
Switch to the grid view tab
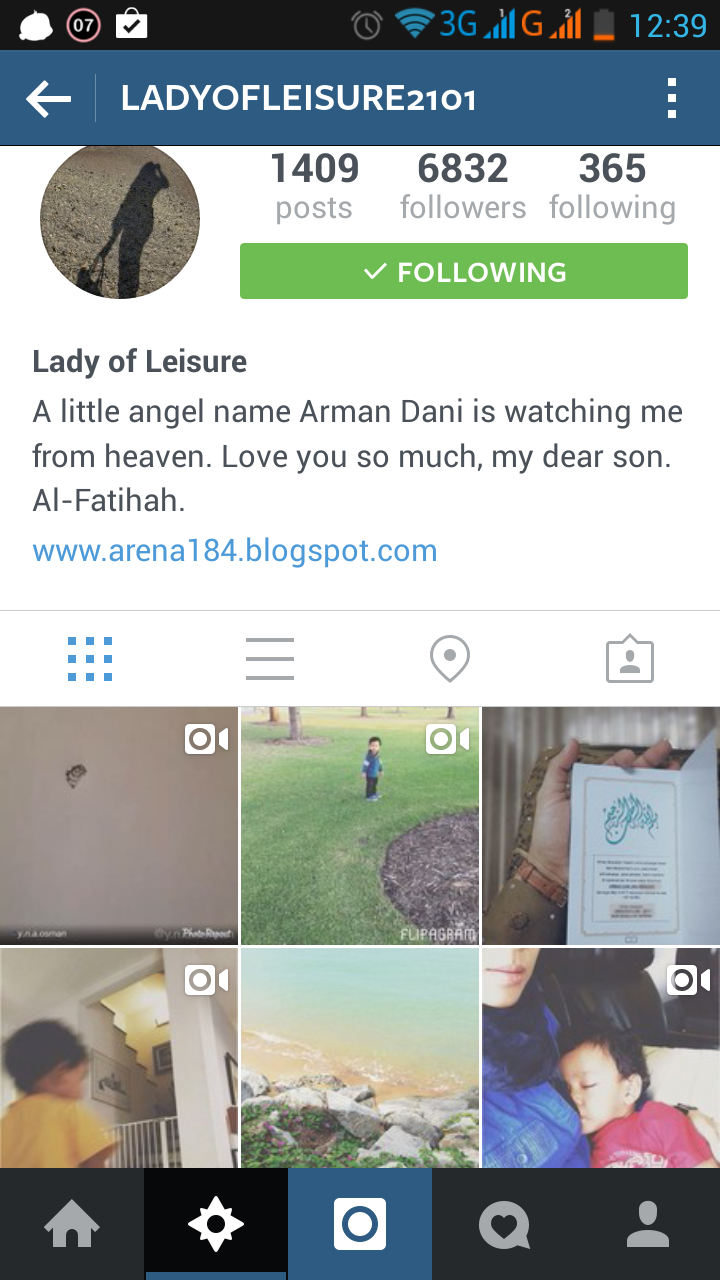tap(90, 660)
